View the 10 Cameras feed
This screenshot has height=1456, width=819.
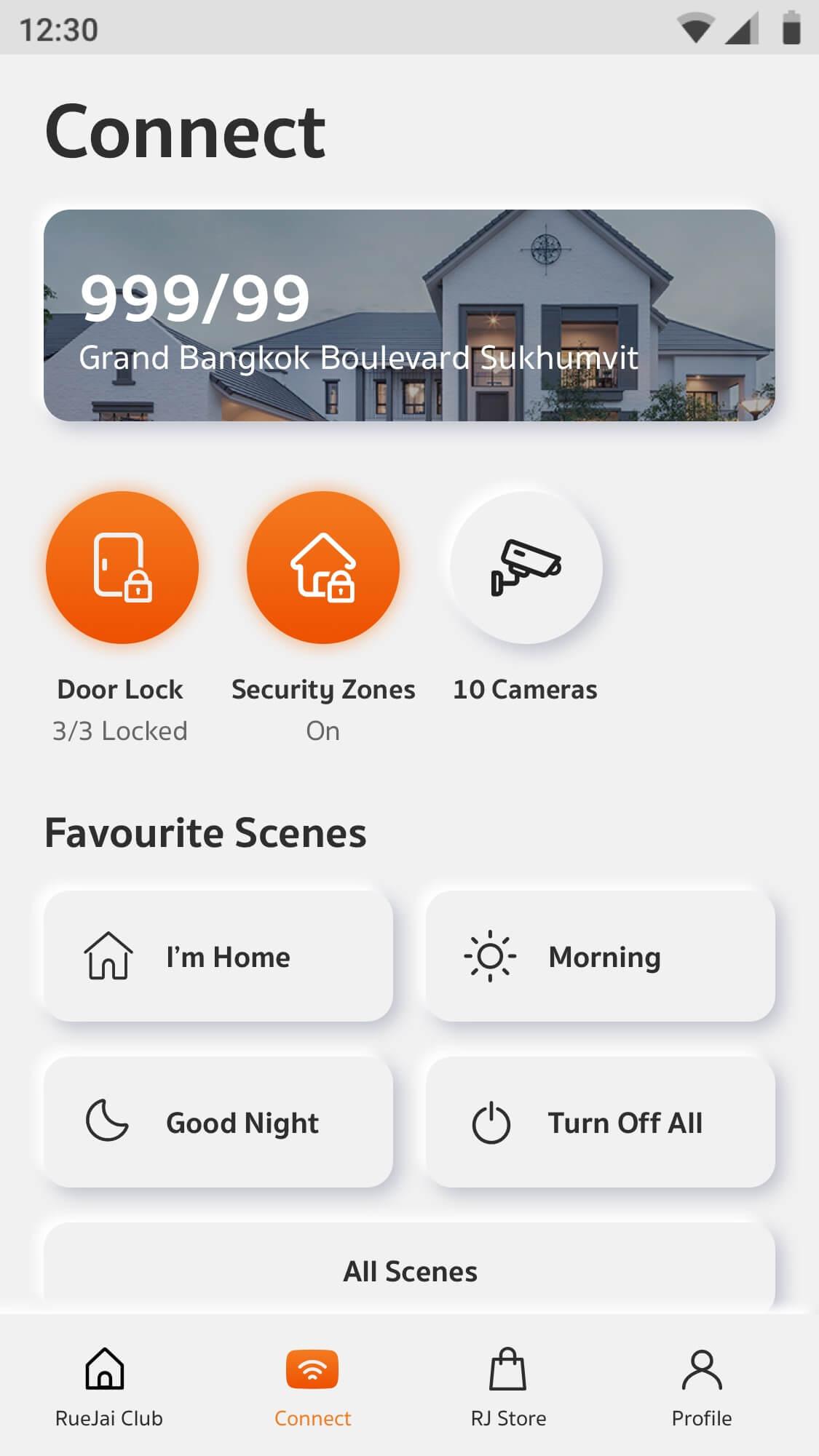tap(526, 568)
